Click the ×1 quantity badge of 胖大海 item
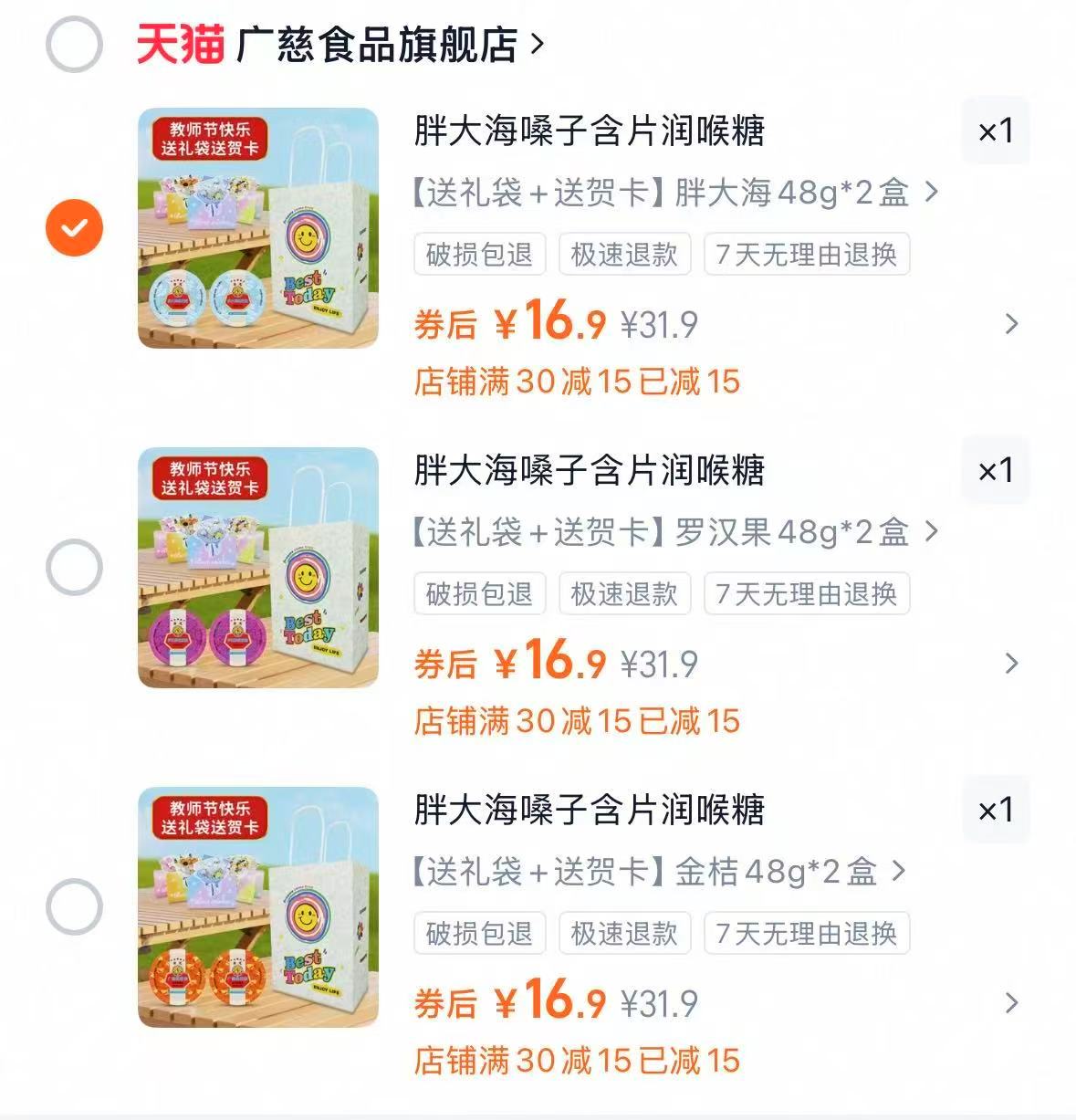Screen dimensions: 1076x1120 [996, 131]
